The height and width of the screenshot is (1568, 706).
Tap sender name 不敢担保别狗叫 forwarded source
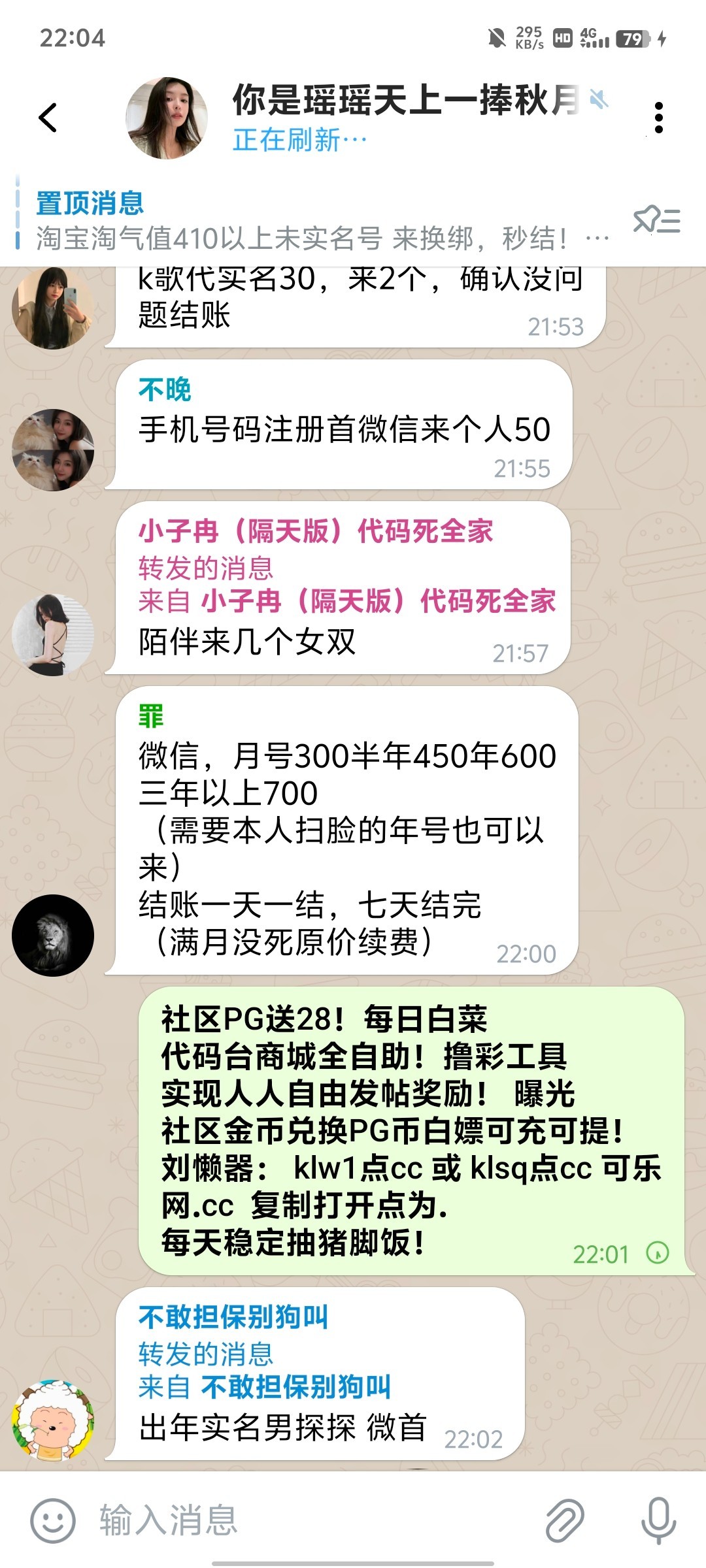pyautogui.click(x=295, y=1386)
